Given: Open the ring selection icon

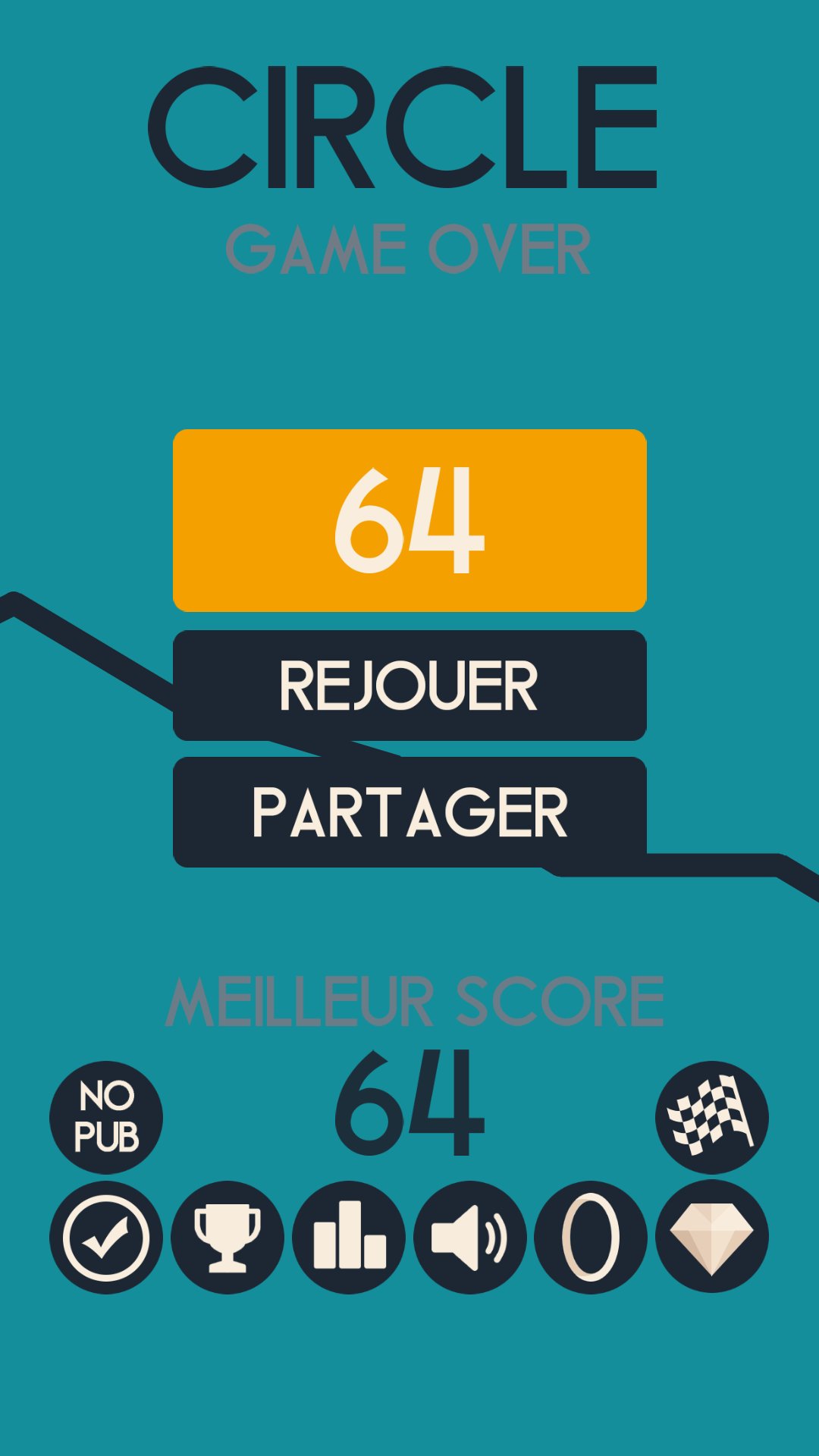Looking at the screenshot, I should 591,1238.
